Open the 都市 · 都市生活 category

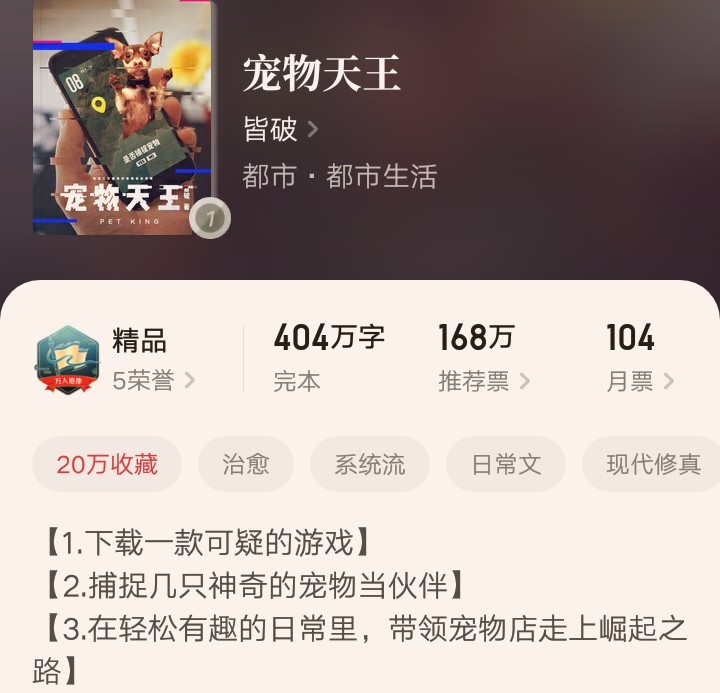(x=339, y=177)
